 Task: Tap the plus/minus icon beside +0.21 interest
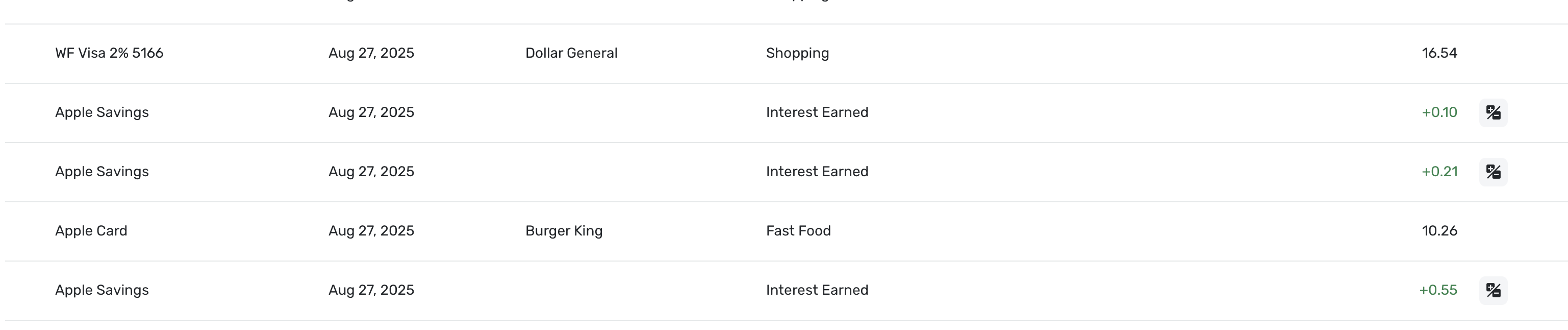click(x=1493, y=172)
